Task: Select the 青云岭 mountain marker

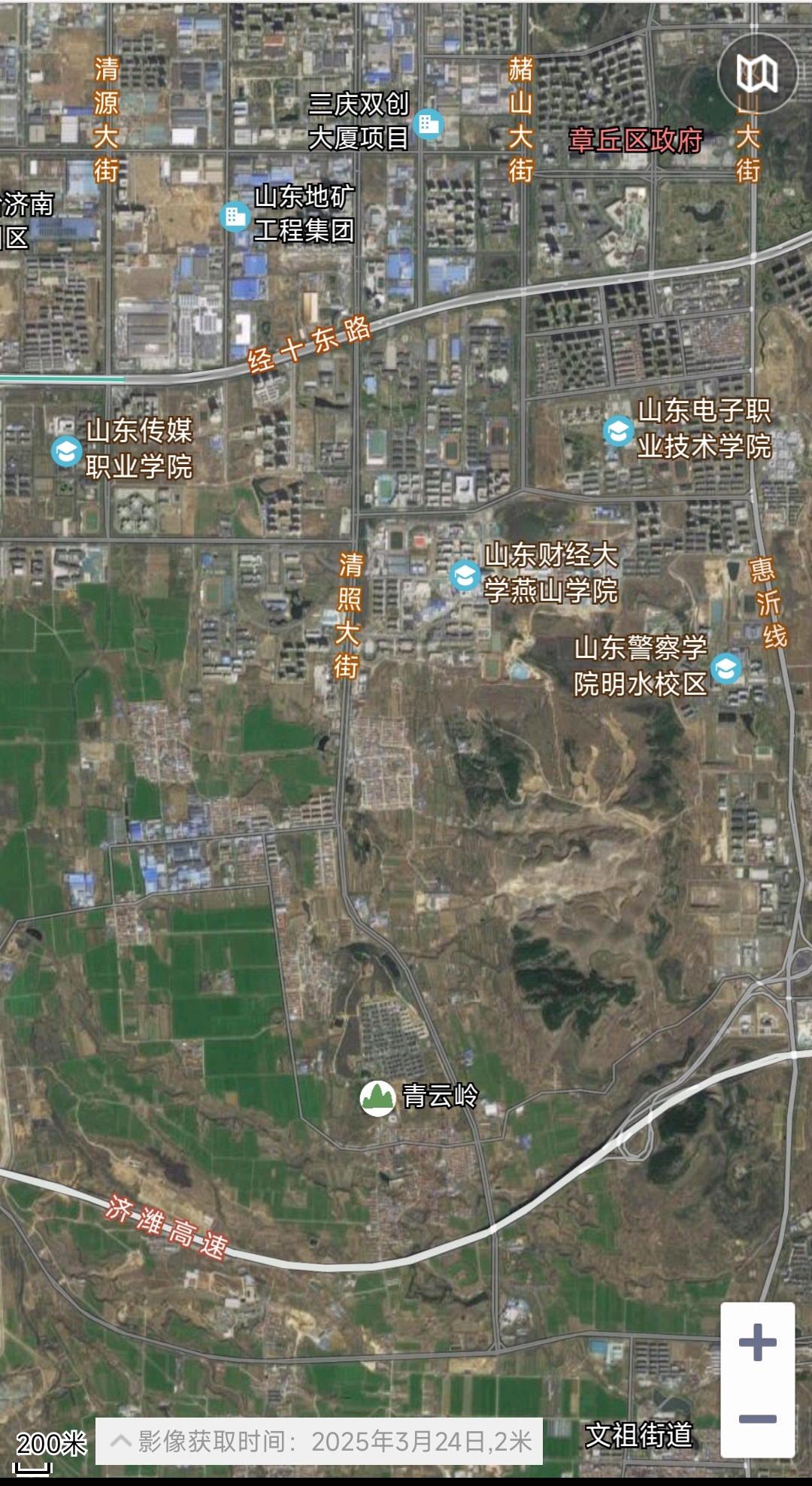Action: (x=378, y=1098)
